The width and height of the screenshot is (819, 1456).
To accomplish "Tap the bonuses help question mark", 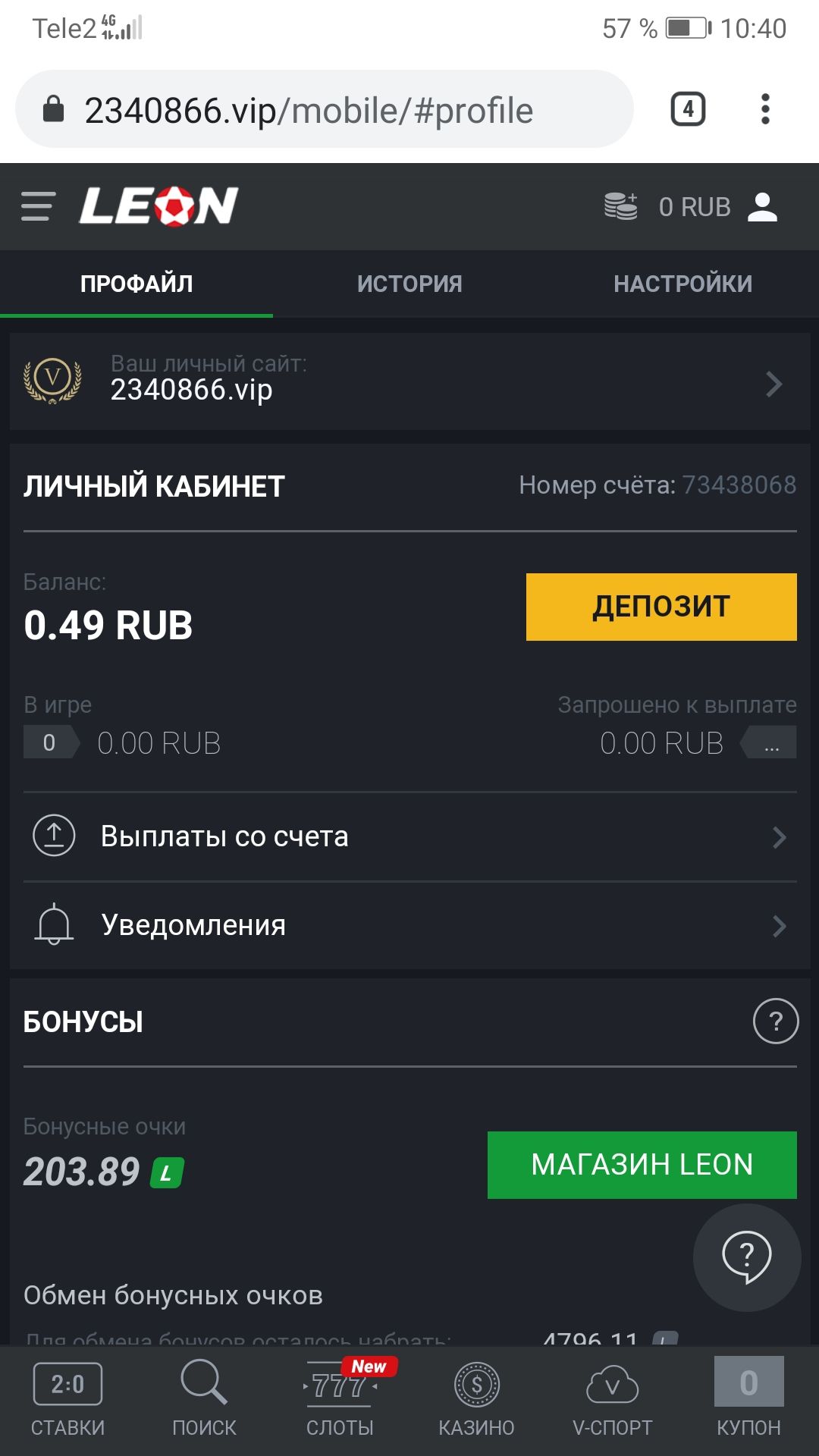I will pyautogui.click(x=775, y=1021).
